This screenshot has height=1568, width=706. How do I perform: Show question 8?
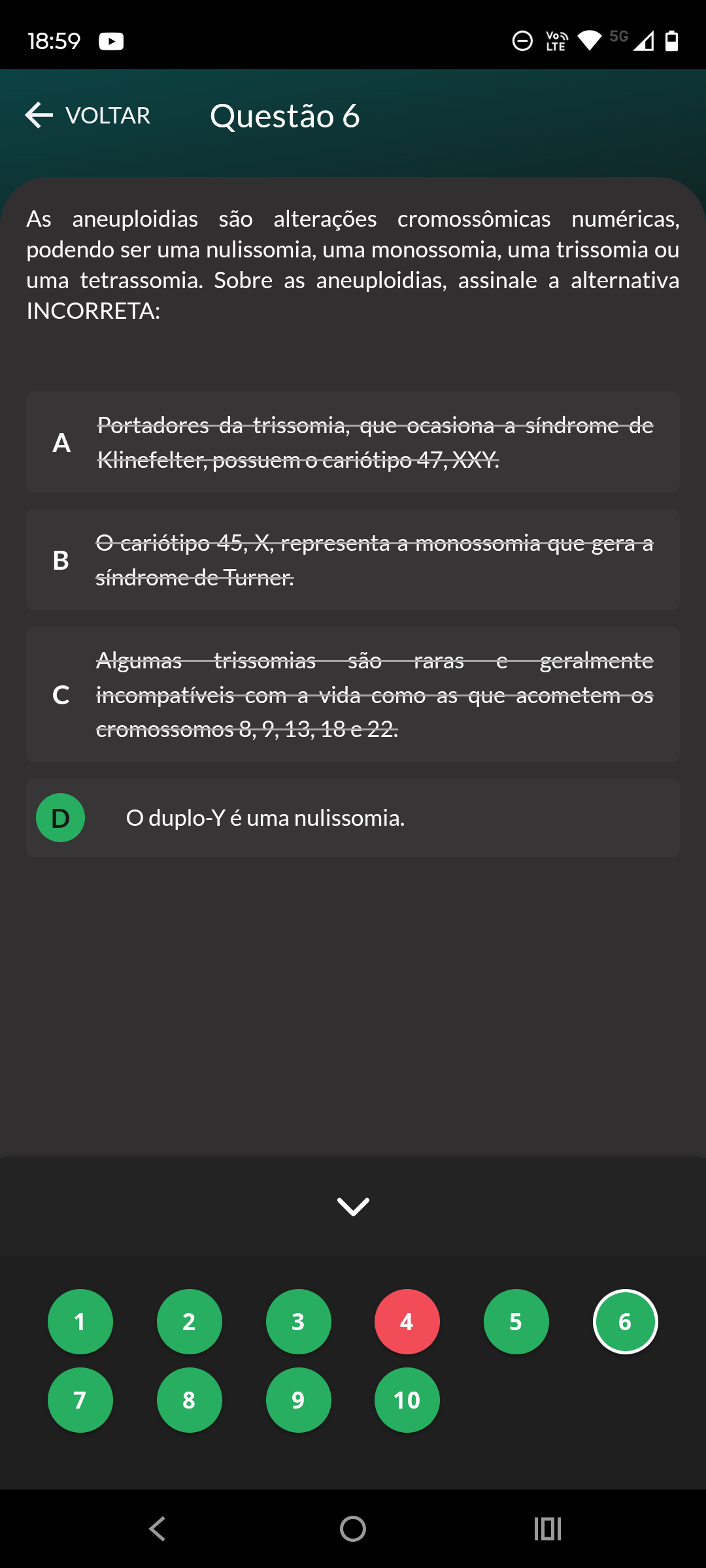[x=189, y=1400]
